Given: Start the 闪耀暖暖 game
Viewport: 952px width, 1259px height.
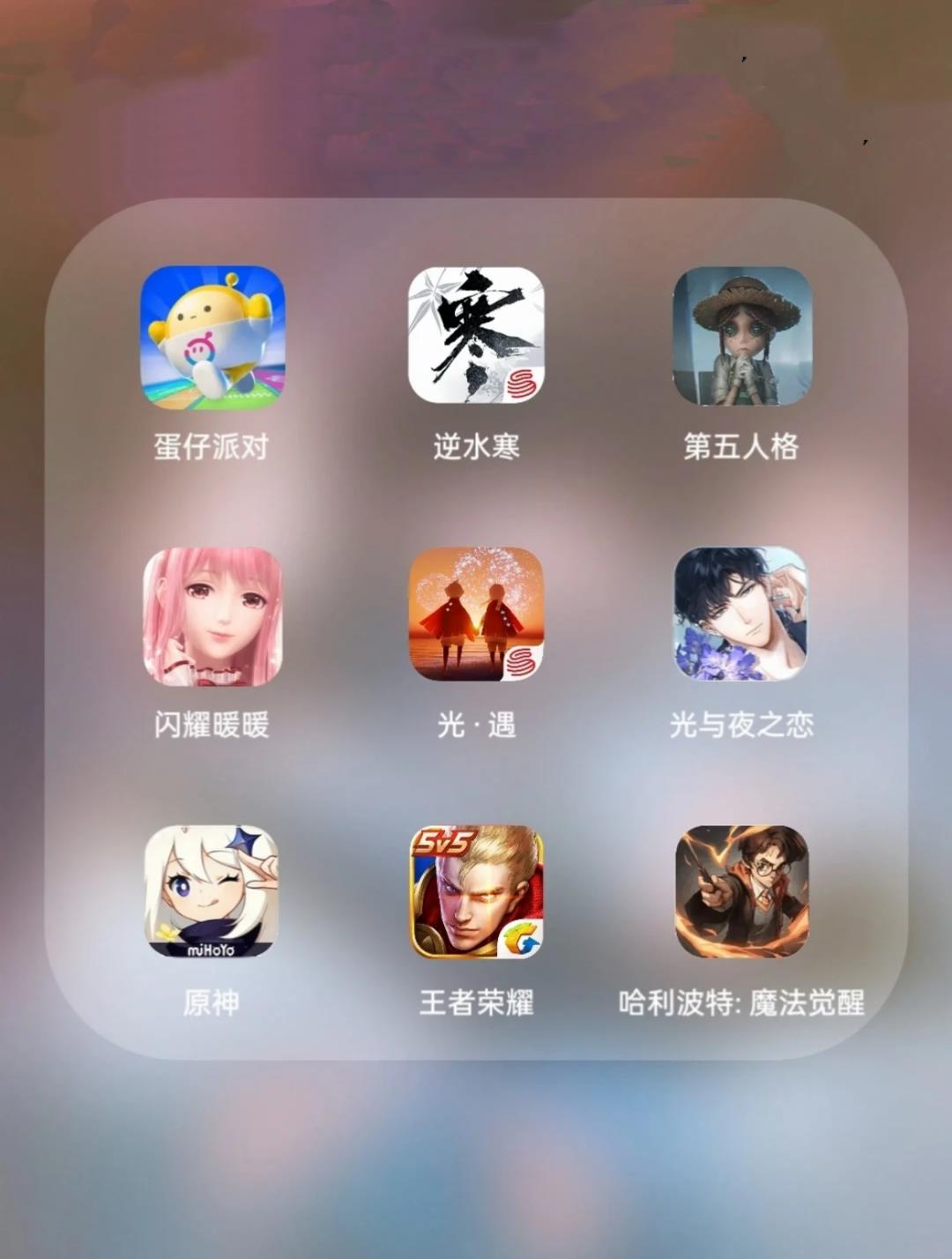Looking at the screenshot, I should [212, 616].
